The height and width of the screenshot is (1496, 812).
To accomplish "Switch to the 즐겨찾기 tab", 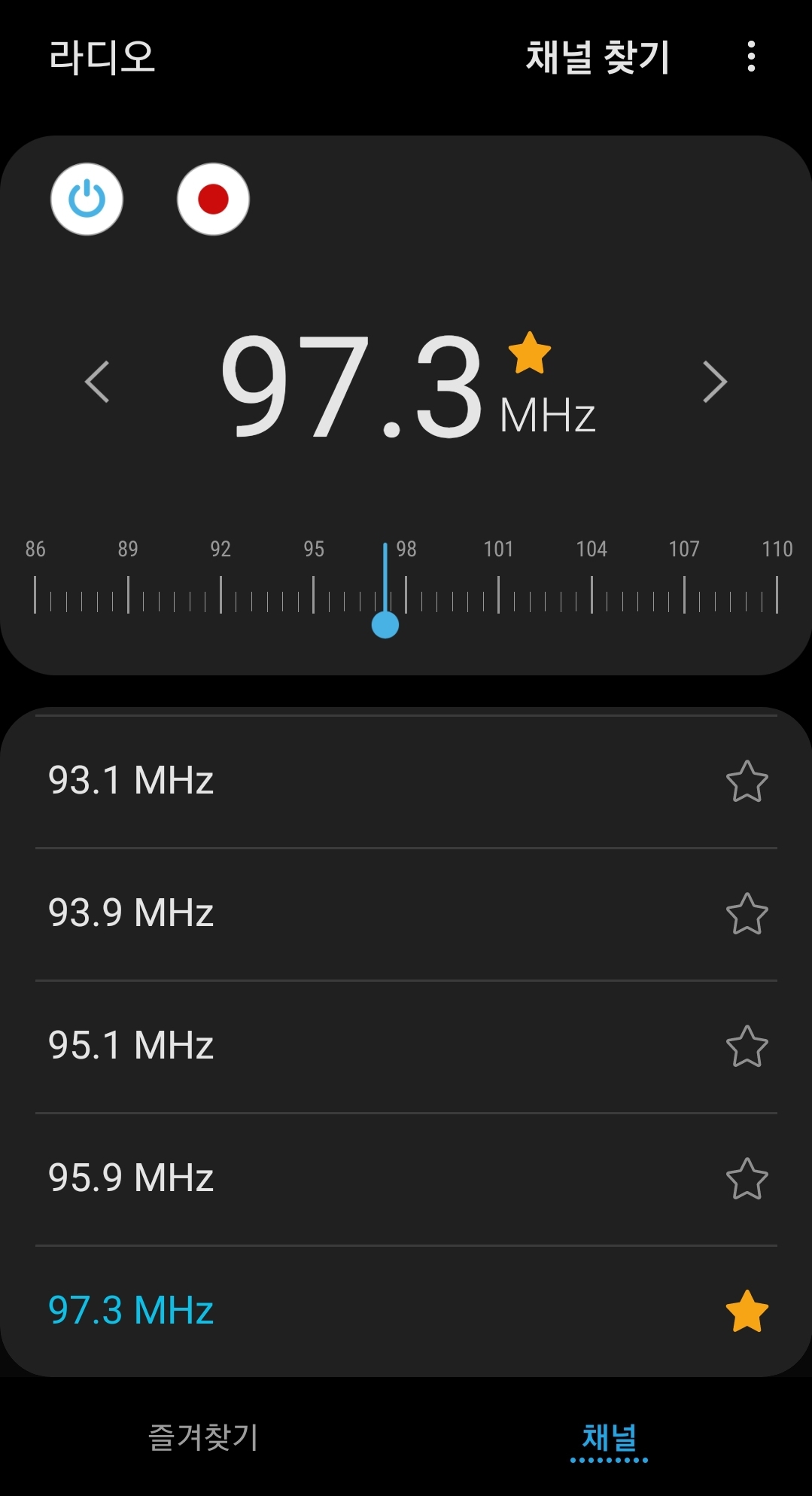I will tap(203, 1437).
